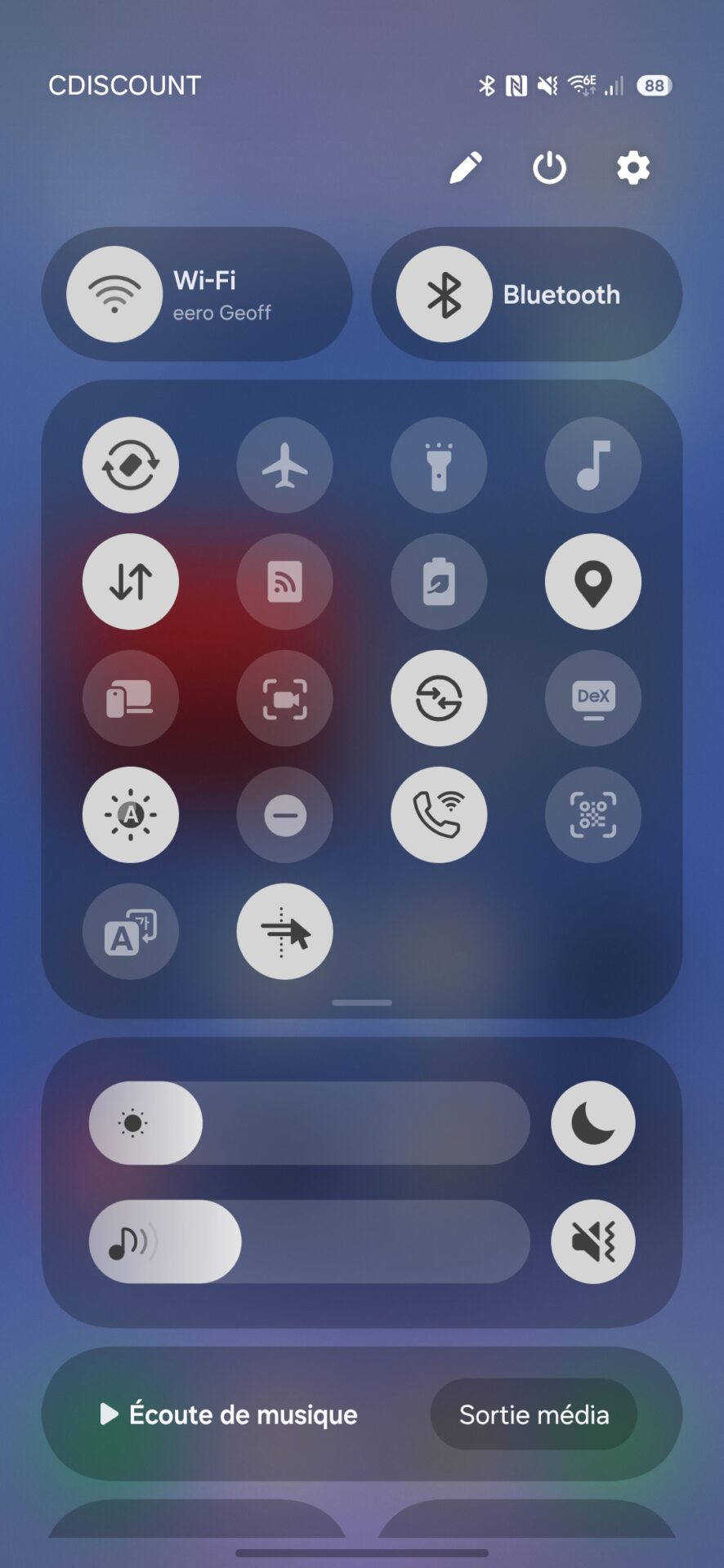Image resolution: width=724 pixels, height=1568 pixels.
Task: Enable airplane mode
Action: coord(284,465)
